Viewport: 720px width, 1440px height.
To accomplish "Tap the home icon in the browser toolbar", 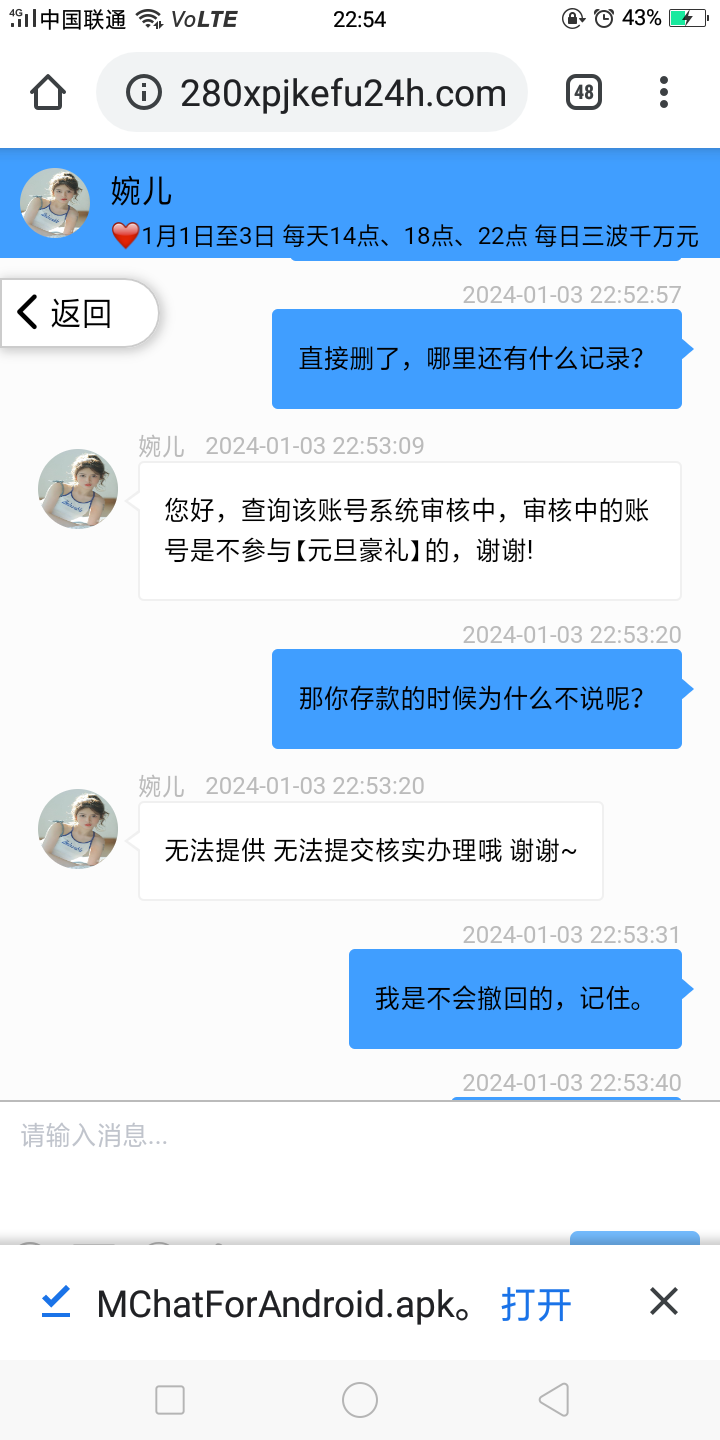I will pos(47,91).
